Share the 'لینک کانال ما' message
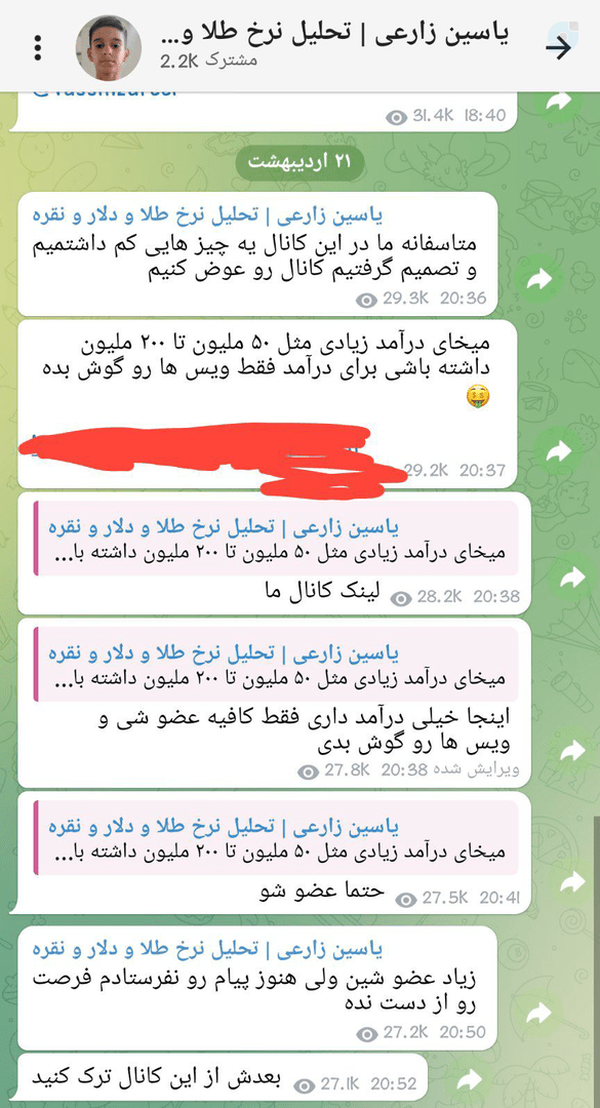The image size is (600, 1108). [571, 577]
